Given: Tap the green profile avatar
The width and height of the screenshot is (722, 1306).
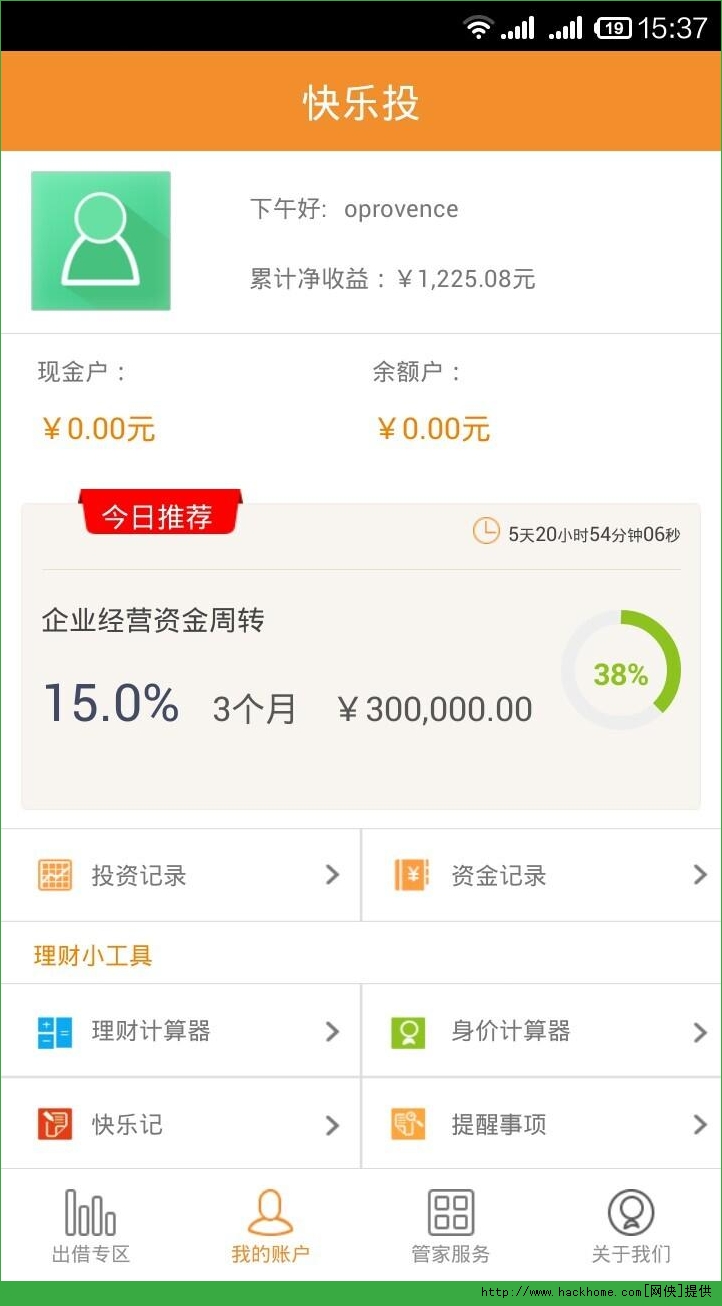Looking at the screenshot, I should click(x=101, y=241).
